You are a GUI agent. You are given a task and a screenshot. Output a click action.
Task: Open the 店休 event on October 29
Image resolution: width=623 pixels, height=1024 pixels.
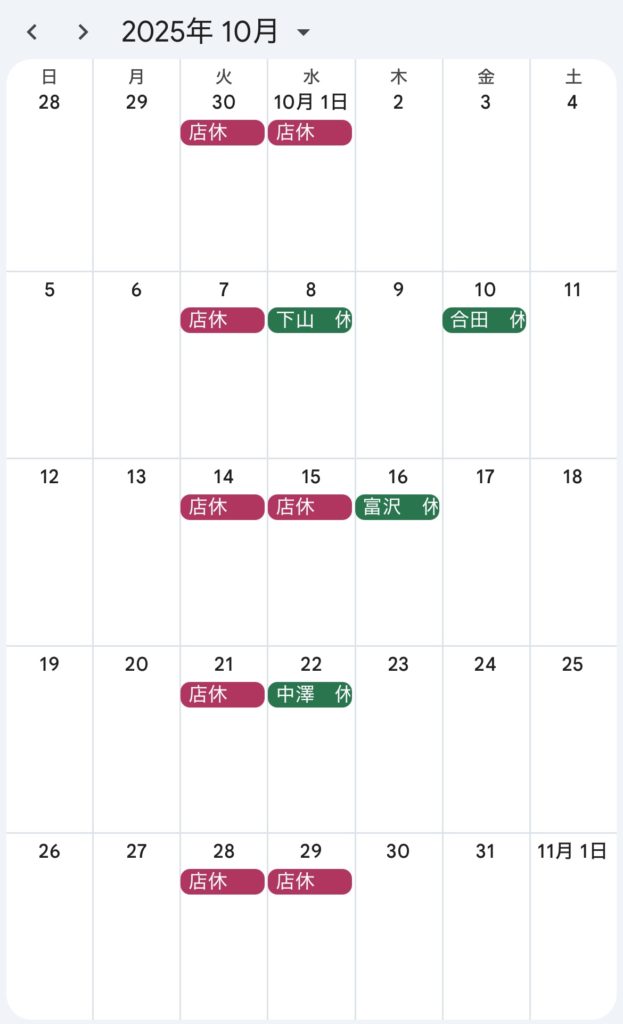(x=310, y=881)
